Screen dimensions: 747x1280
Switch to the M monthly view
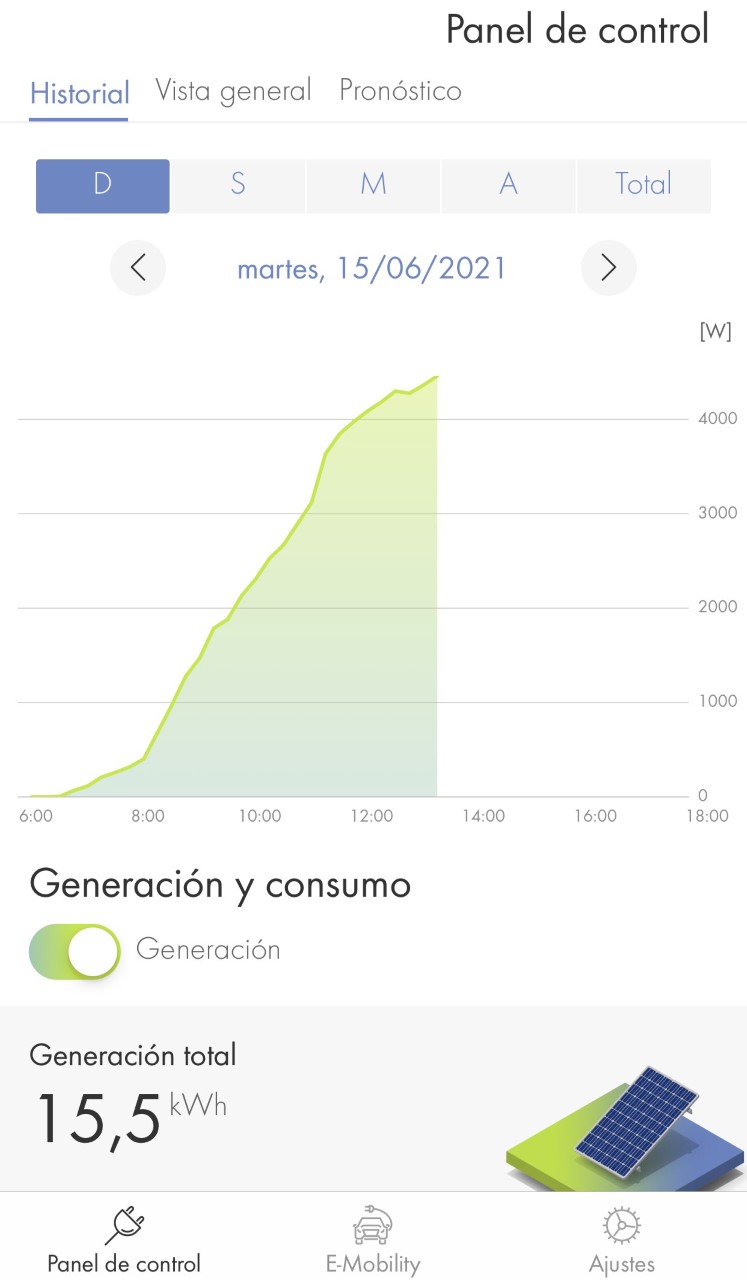click(x=373, y=185)
